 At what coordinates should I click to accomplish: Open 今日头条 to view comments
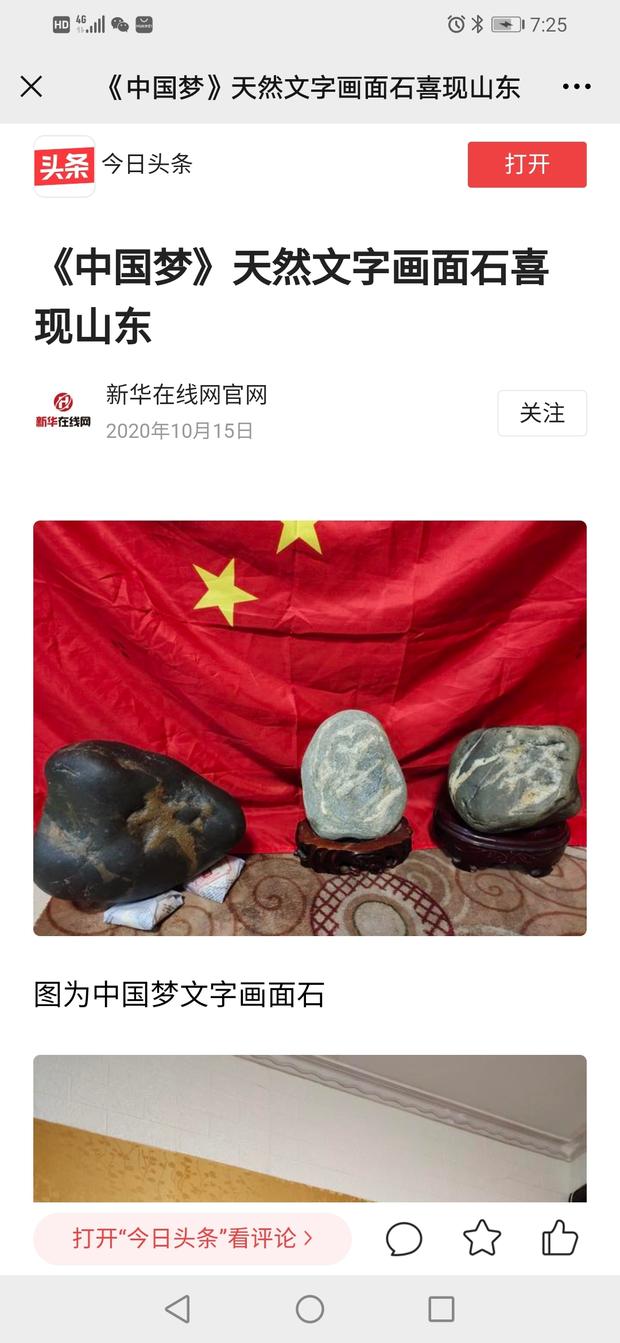192,1238
